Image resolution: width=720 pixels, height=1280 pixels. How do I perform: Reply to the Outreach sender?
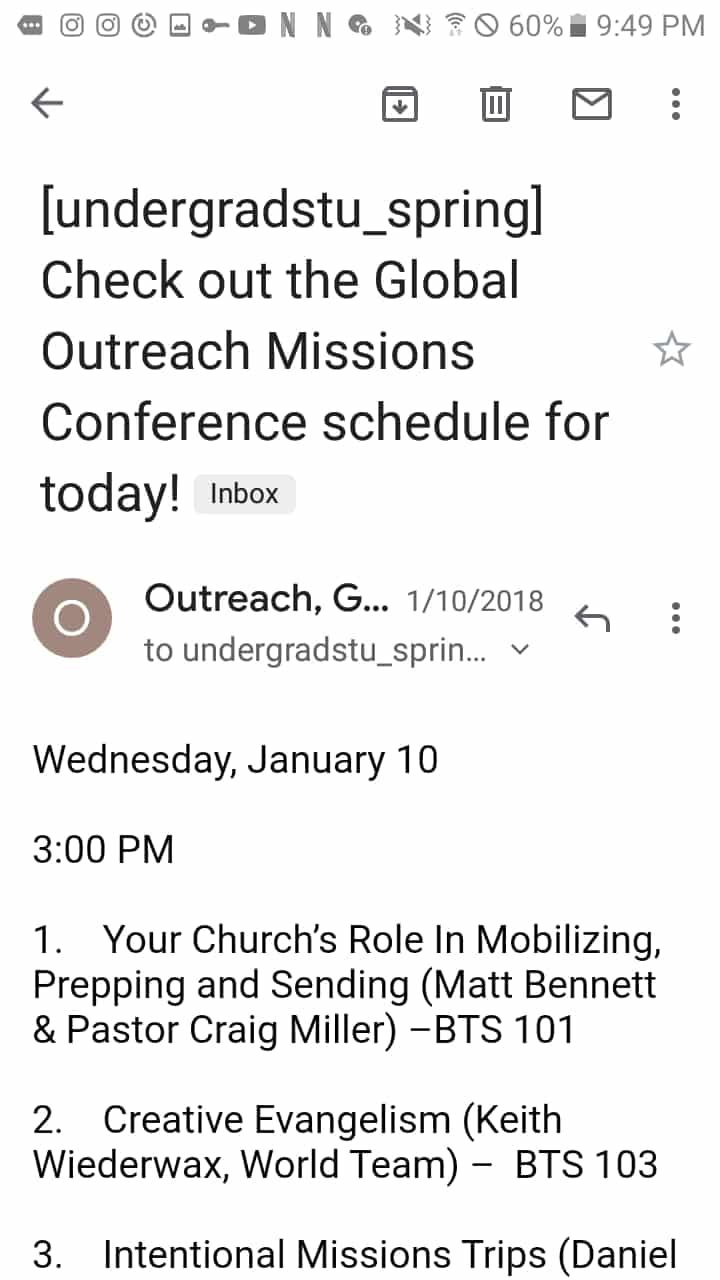592,619
